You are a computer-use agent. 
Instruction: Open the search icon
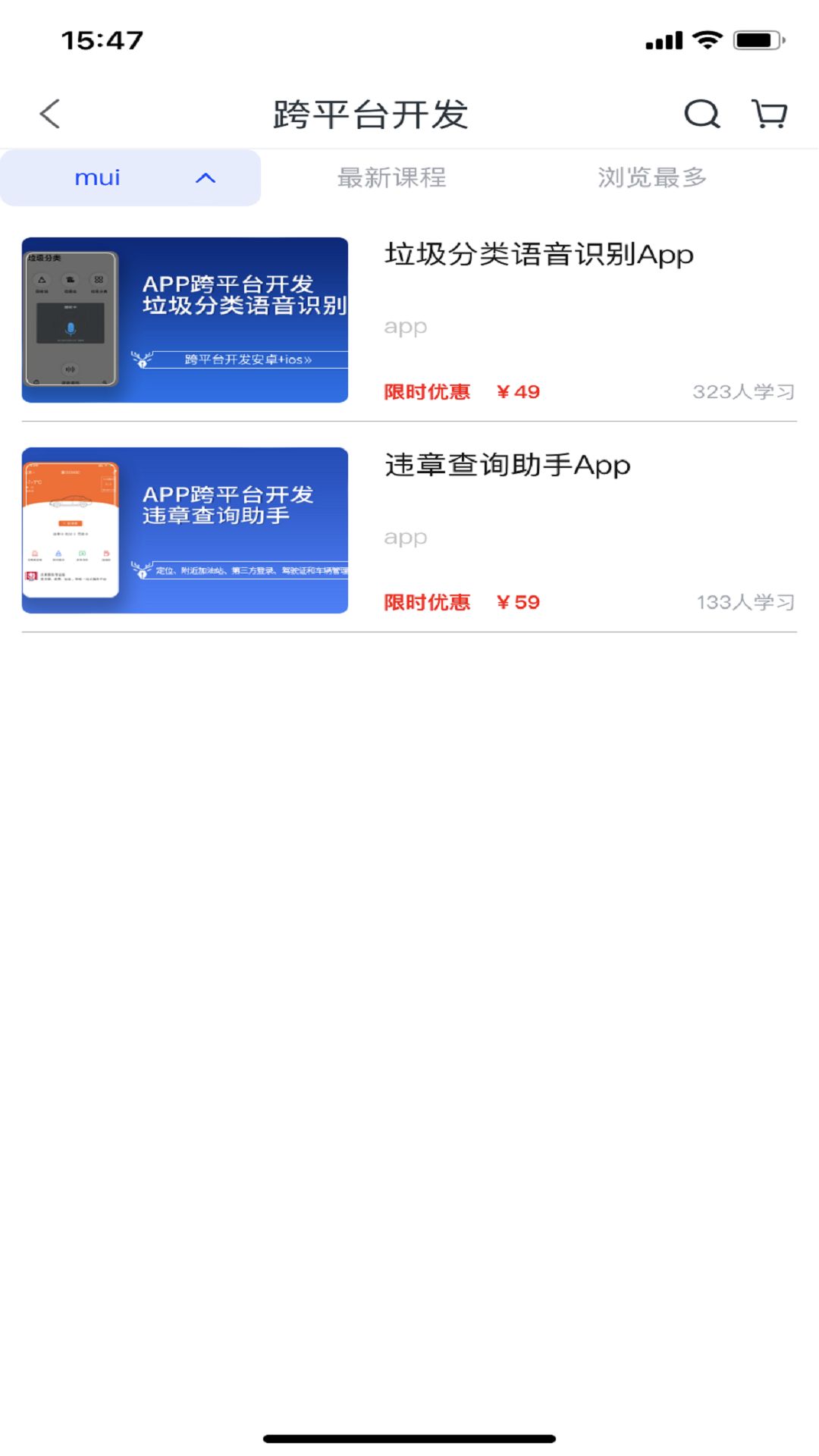click(x=701, y=114)
